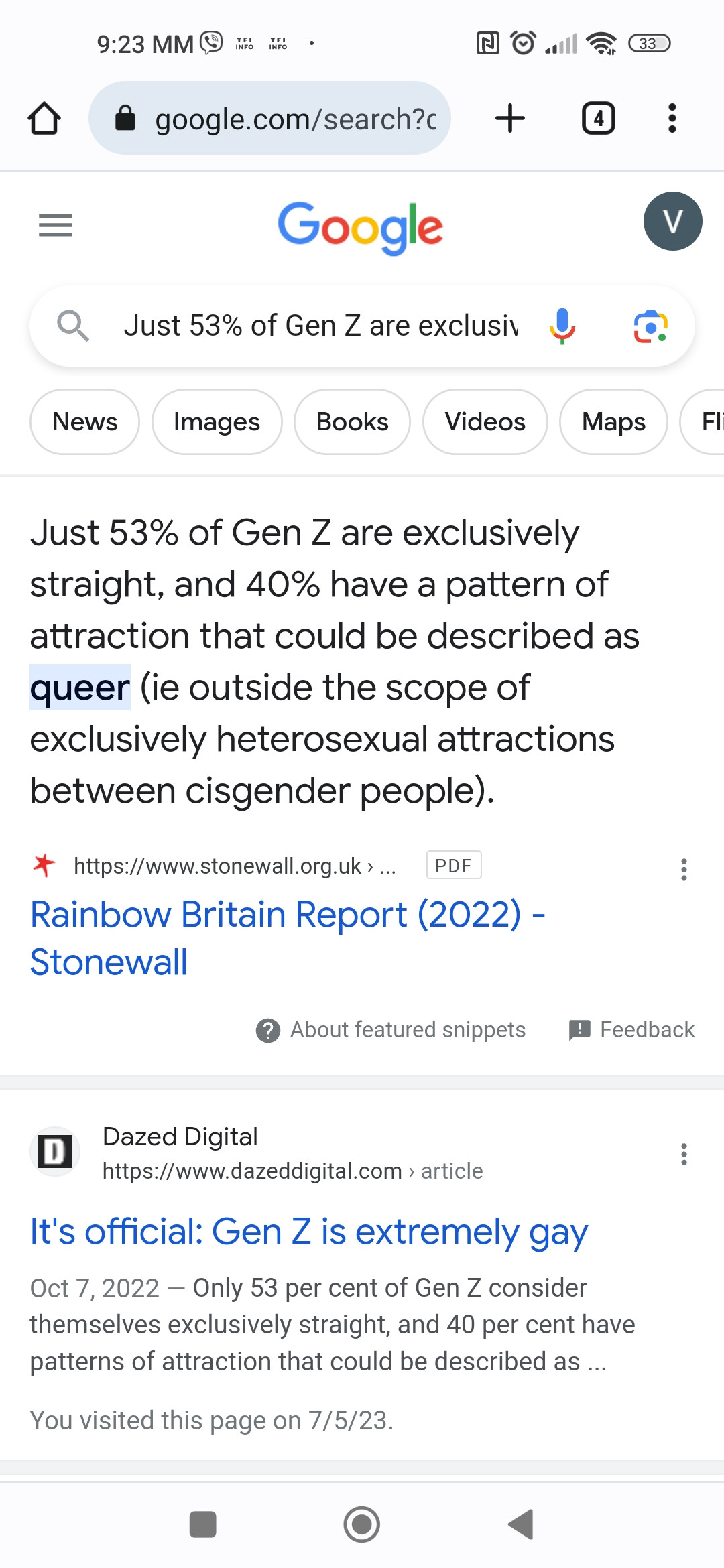
Task: Switch to Maps results
Action: [613, 422]
